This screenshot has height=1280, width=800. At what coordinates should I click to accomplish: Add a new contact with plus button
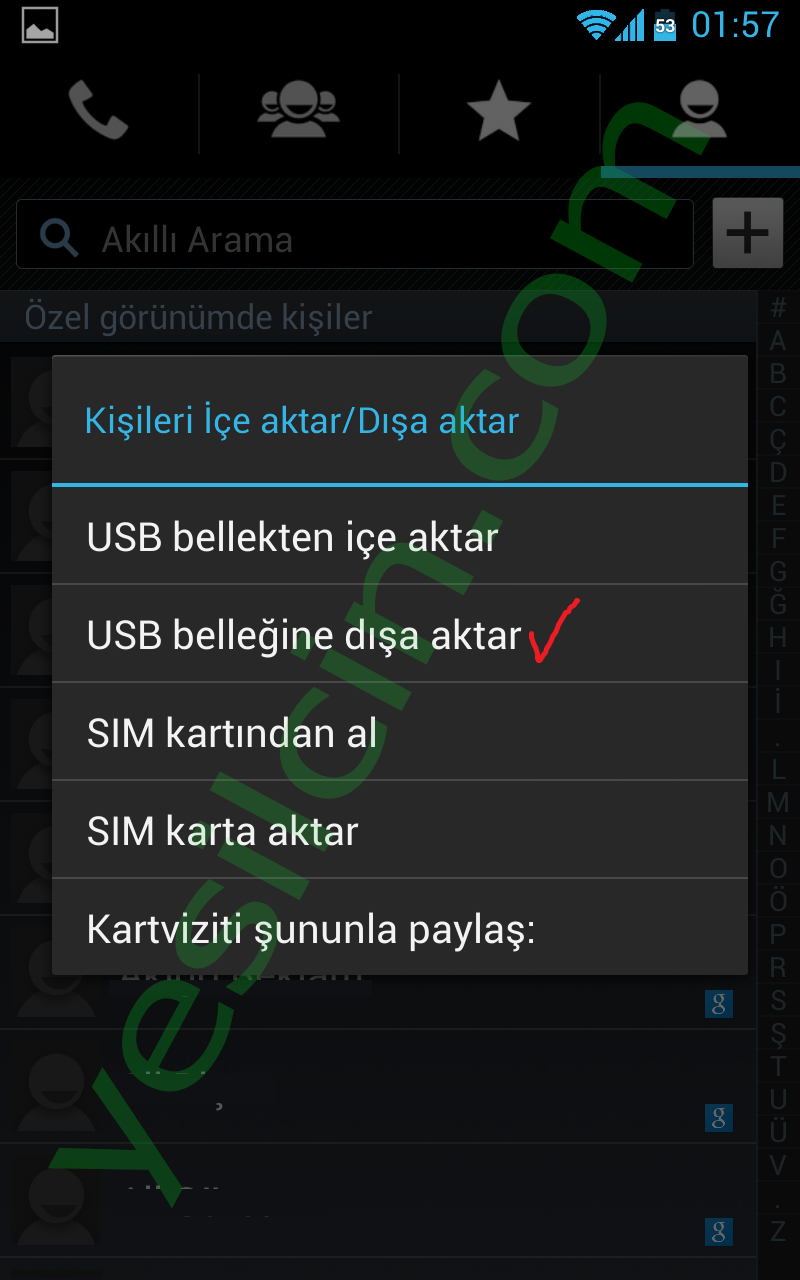click(x=747, y=234)
